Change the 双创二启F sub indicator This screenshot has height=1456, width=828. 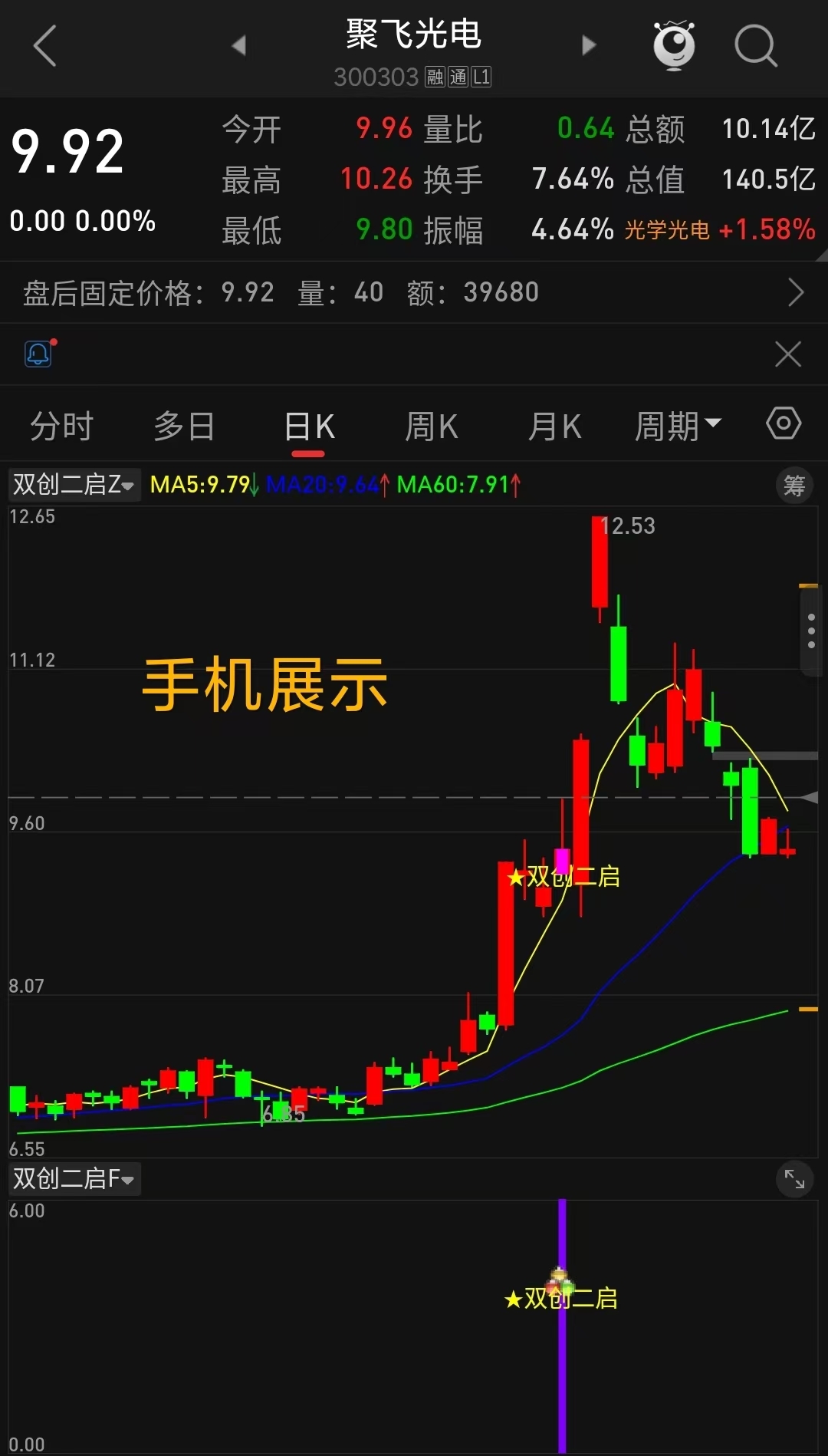[74, 1178]
